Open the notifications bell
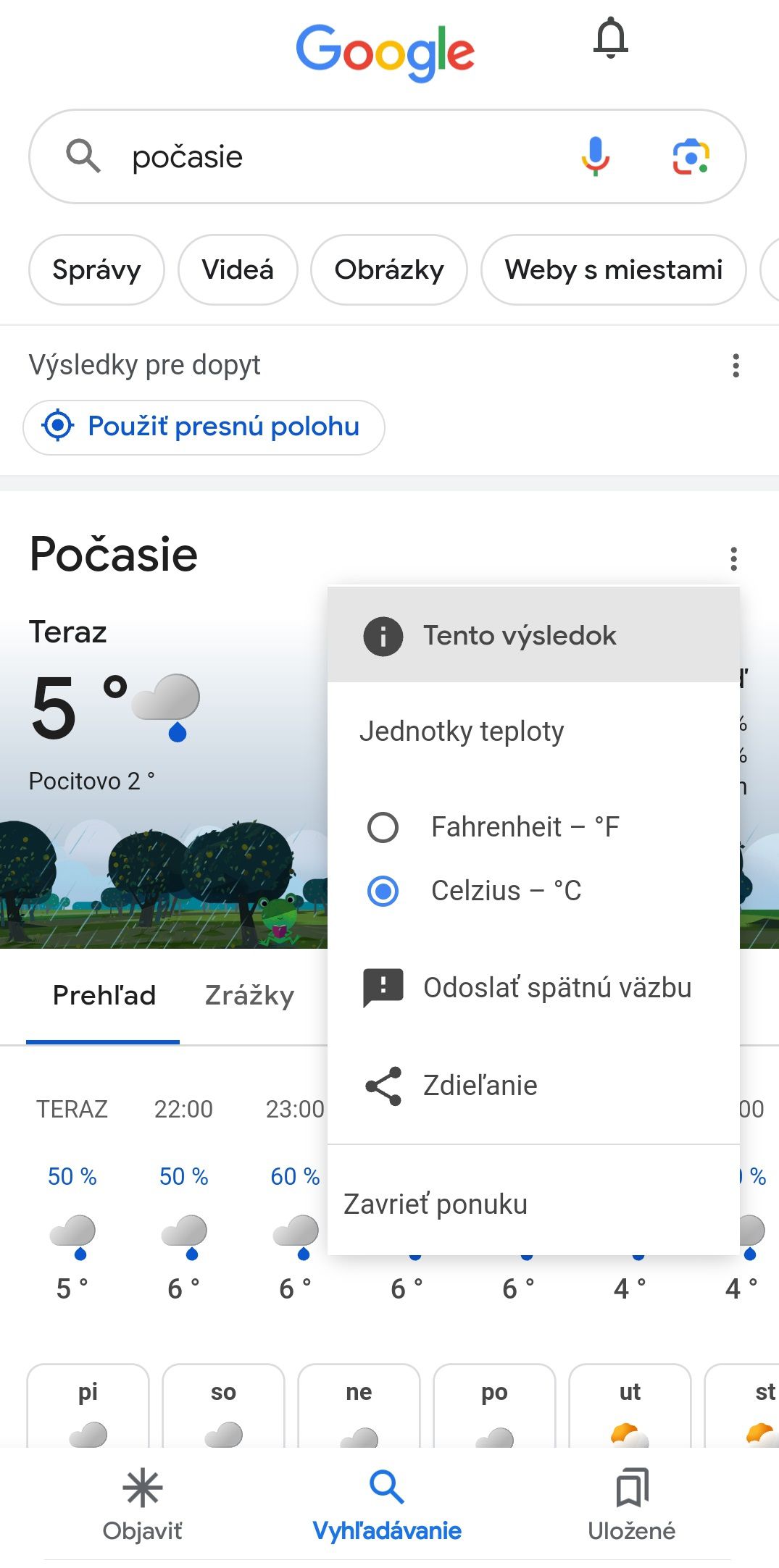Screen dimensions: 779x1568 point(611,38)
